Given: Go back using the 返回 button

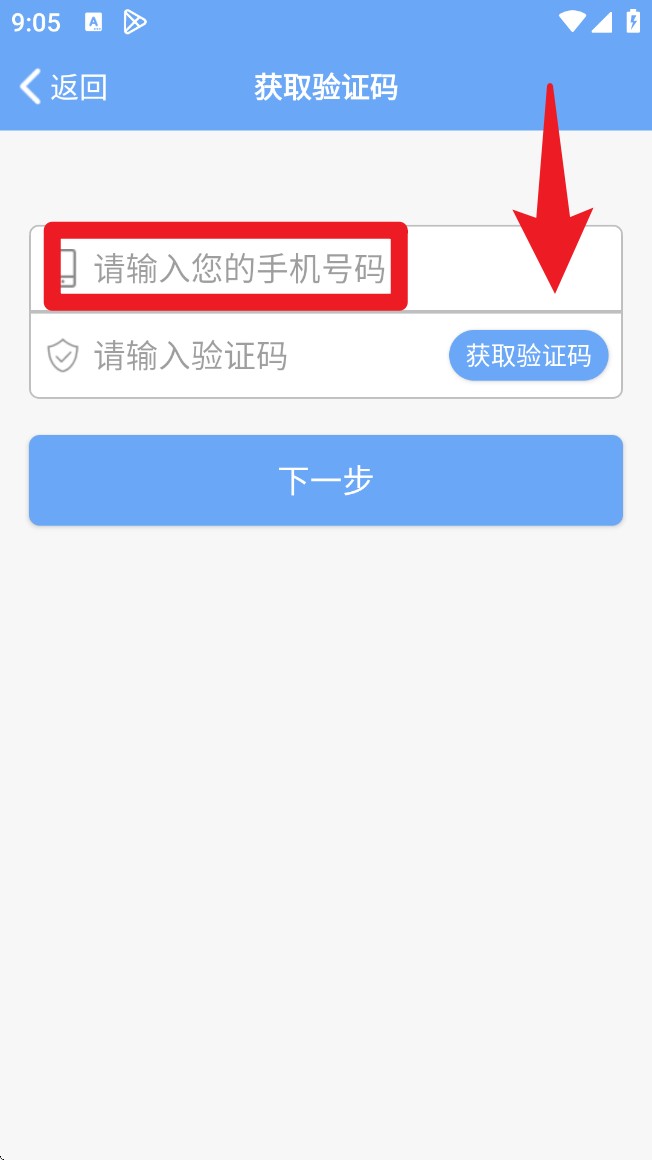Looking at the screenshot, I should coord(63,88).
